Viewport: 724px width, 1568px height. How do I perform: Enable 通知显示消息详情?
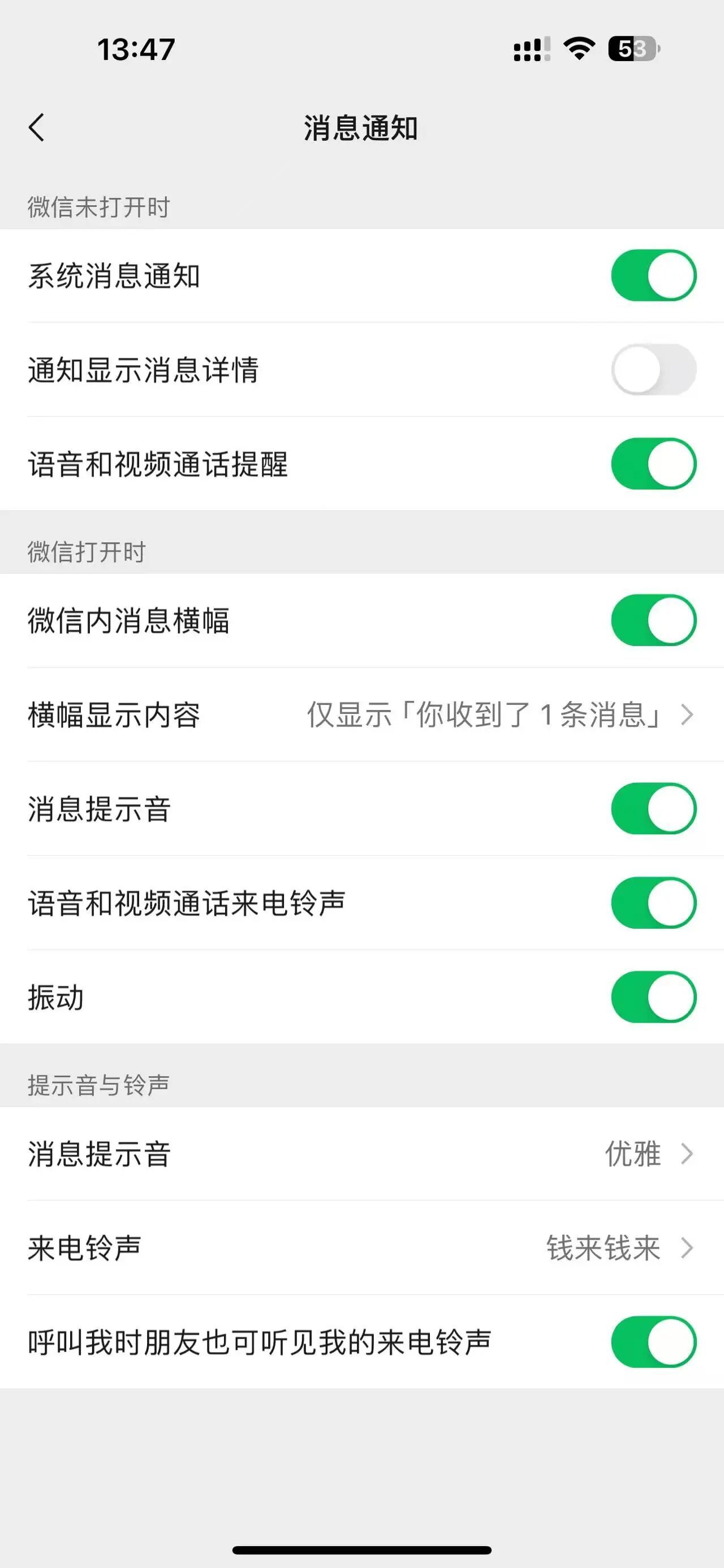[x=653, y=369]
